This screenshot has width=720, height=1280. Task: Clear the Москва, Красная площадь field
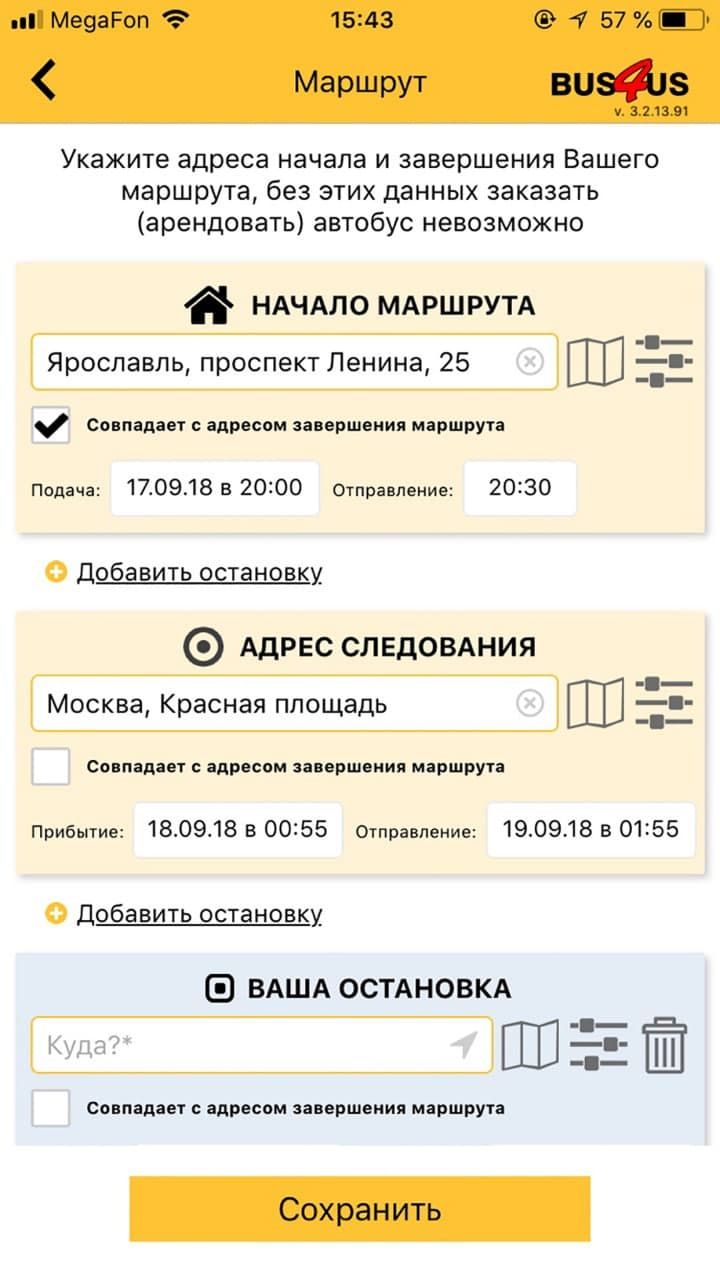coord(531,703)
